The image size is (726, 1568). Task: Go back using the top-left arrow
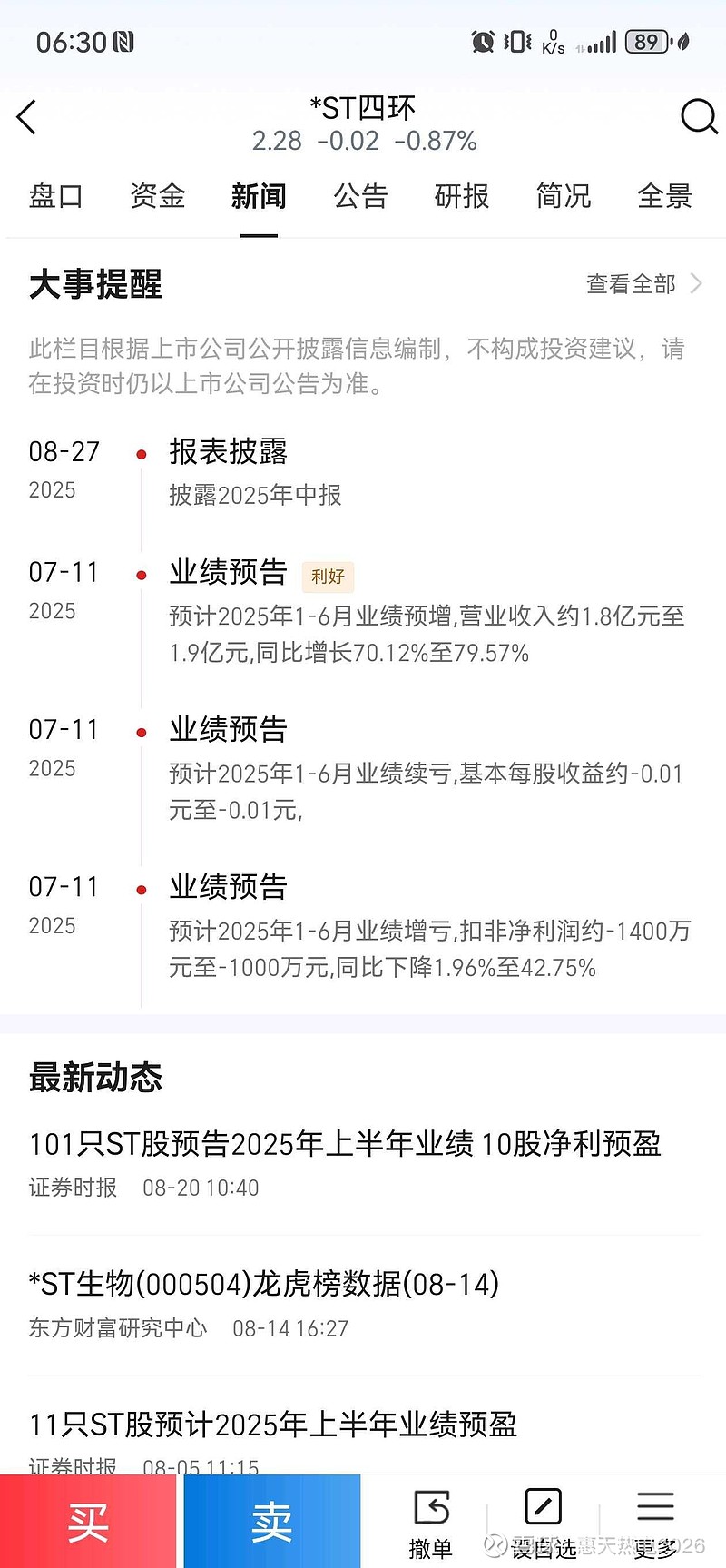27,117
